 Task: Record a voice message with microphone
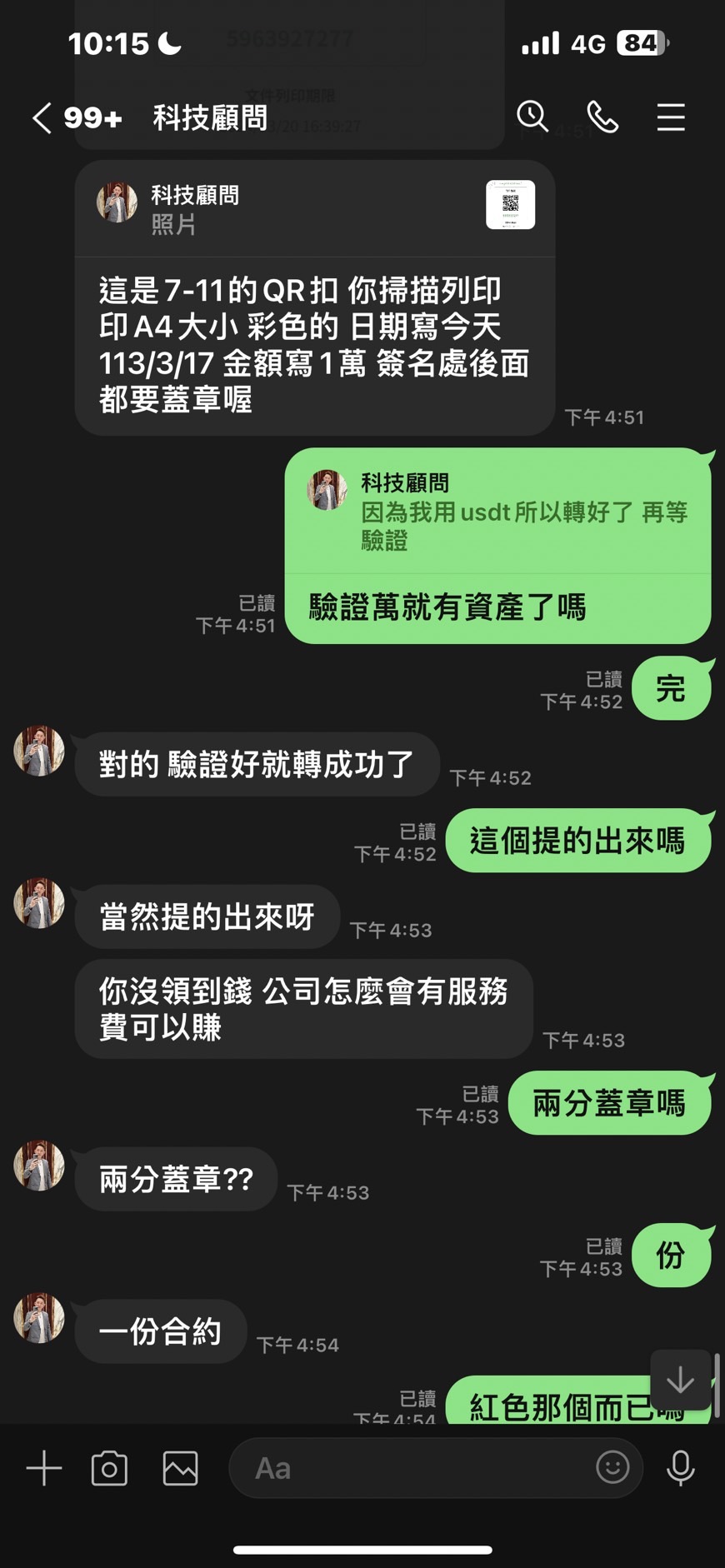(x=681, y=1468)
